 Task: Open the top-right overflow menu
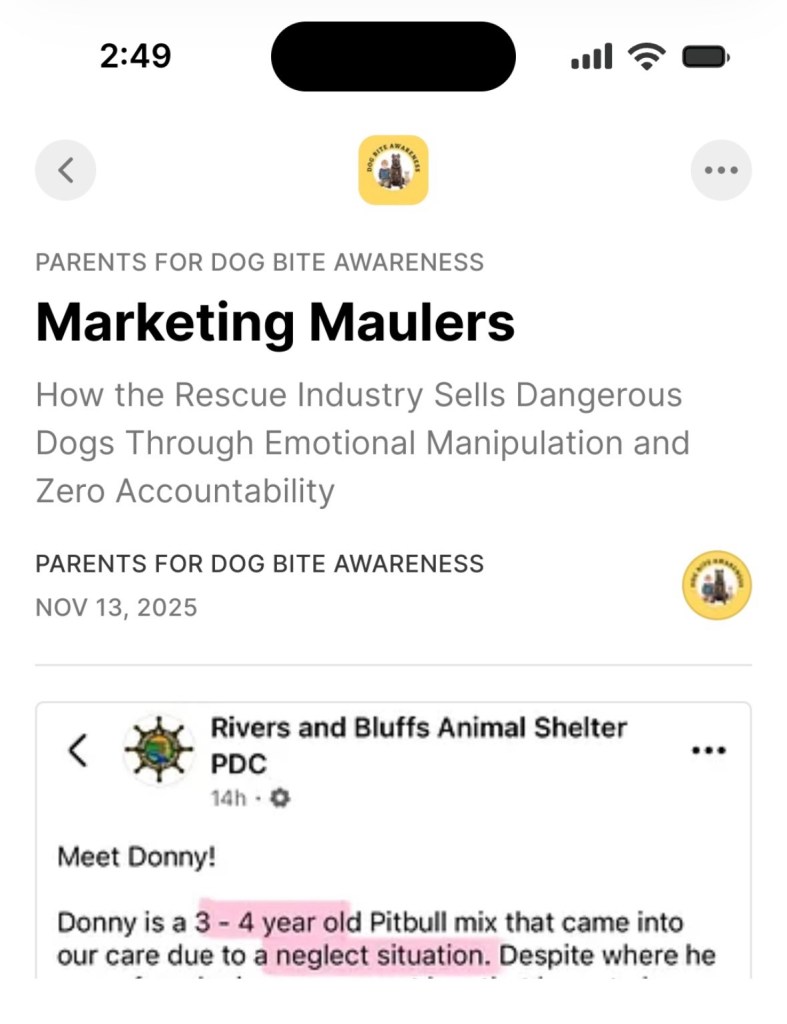click(721, 170)
